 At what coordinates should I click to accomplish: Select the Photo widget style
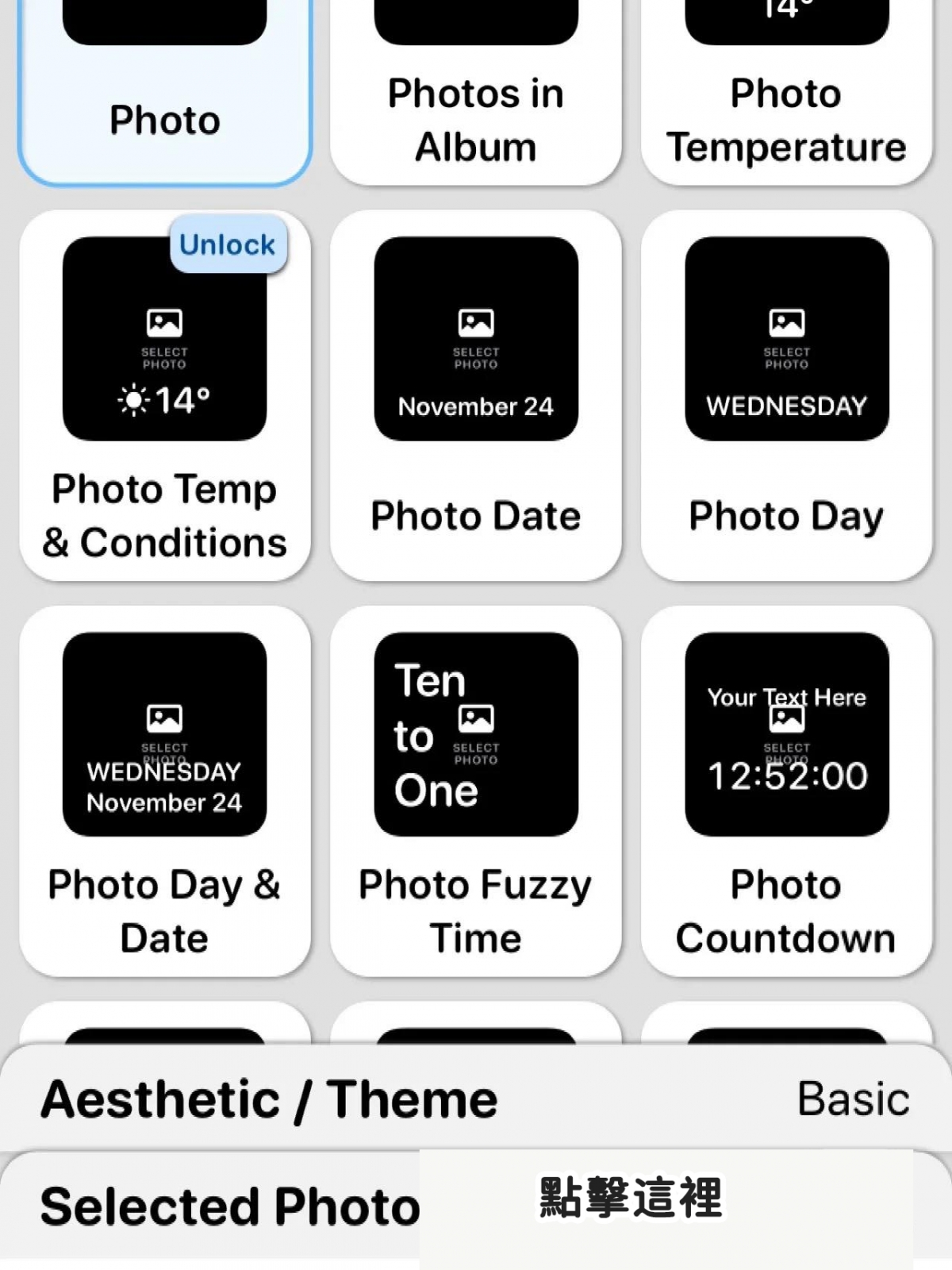click(165, 95)
